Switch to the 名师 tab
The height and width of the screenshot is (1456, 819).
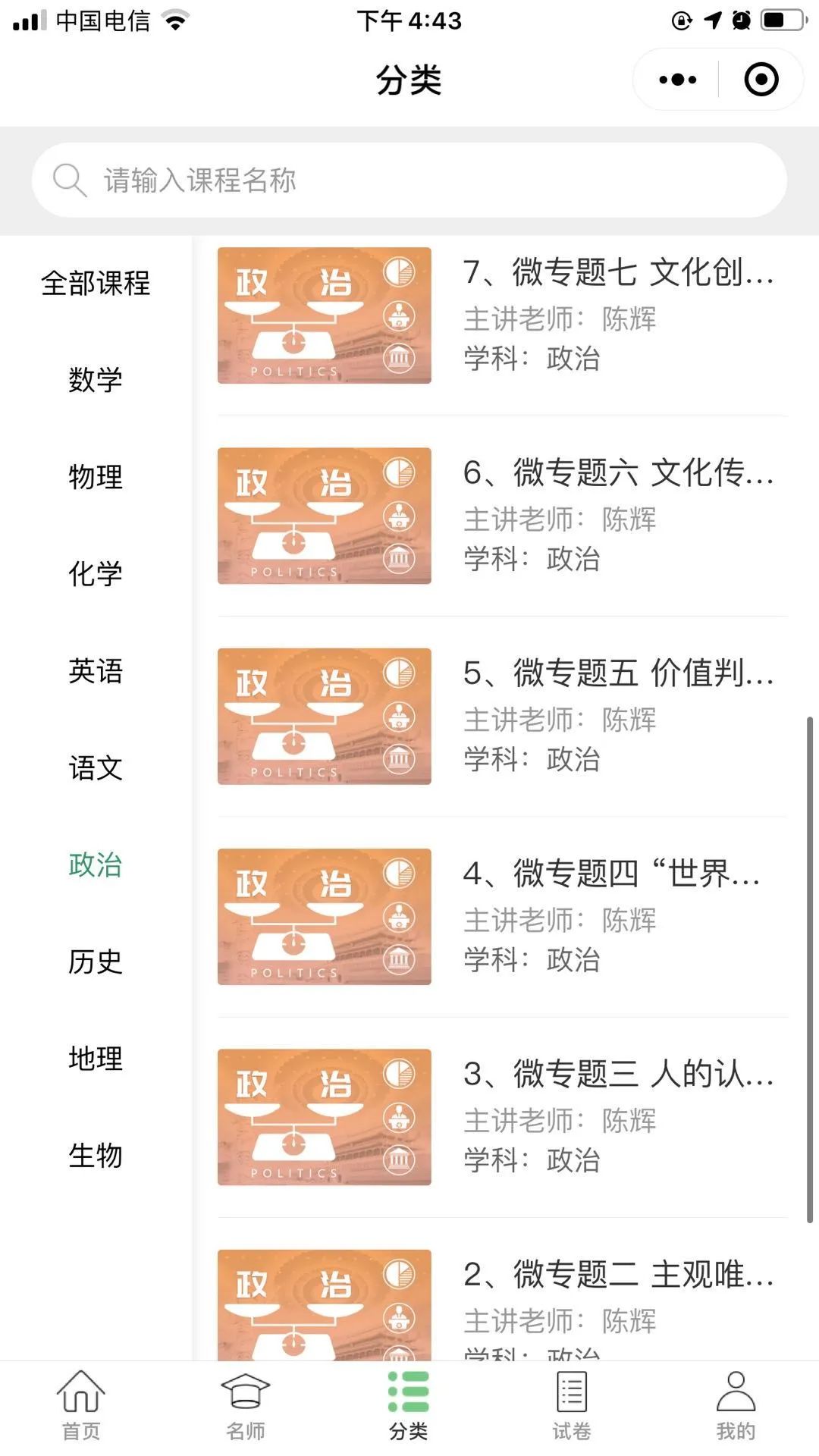tap(245, 1407)
